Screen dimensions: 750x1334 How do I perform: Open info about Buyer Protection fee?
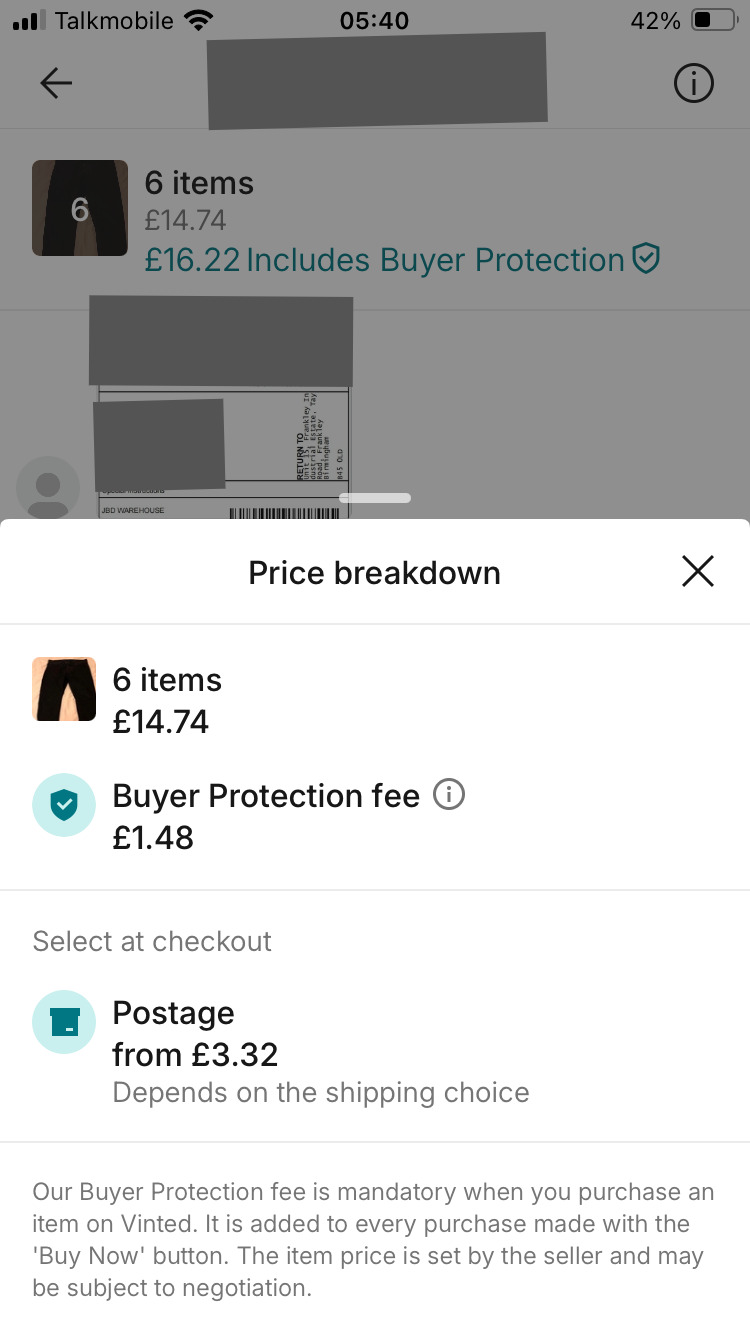pyautogui.click(x=449, y=796)
